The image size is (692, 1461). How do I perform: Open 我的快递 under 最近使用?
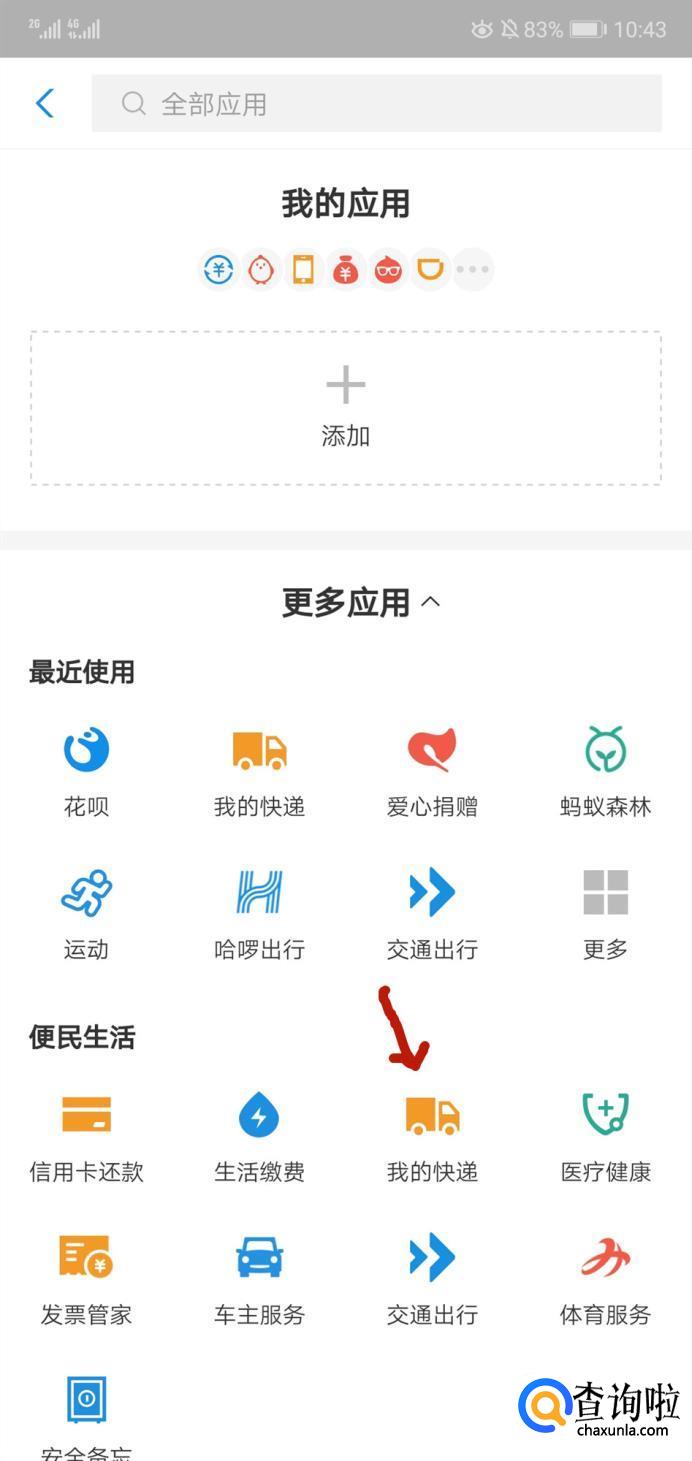[x=260, y=772]
